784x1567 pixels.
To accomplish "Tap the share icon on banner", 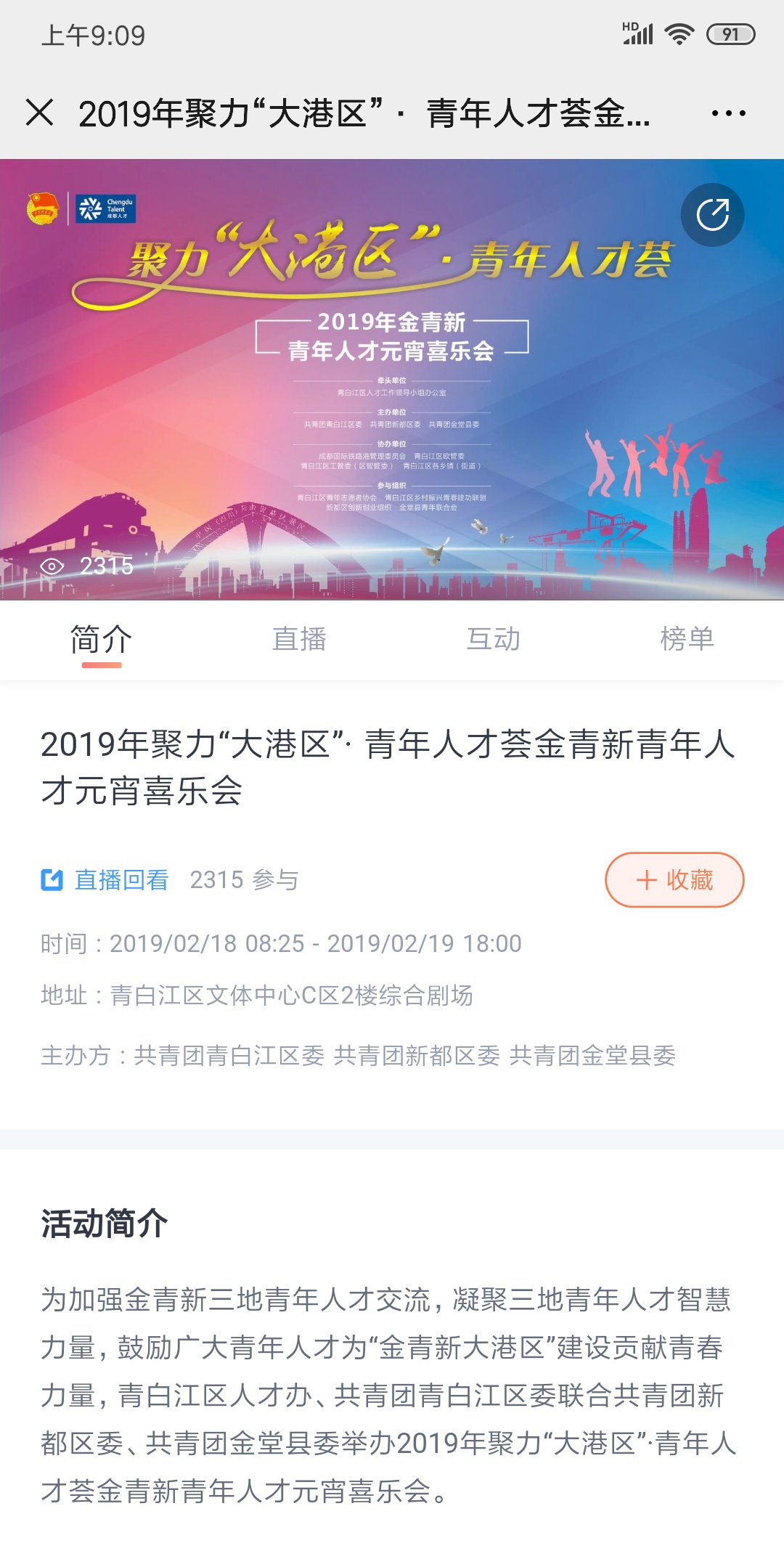I will [x=712, y=215].
